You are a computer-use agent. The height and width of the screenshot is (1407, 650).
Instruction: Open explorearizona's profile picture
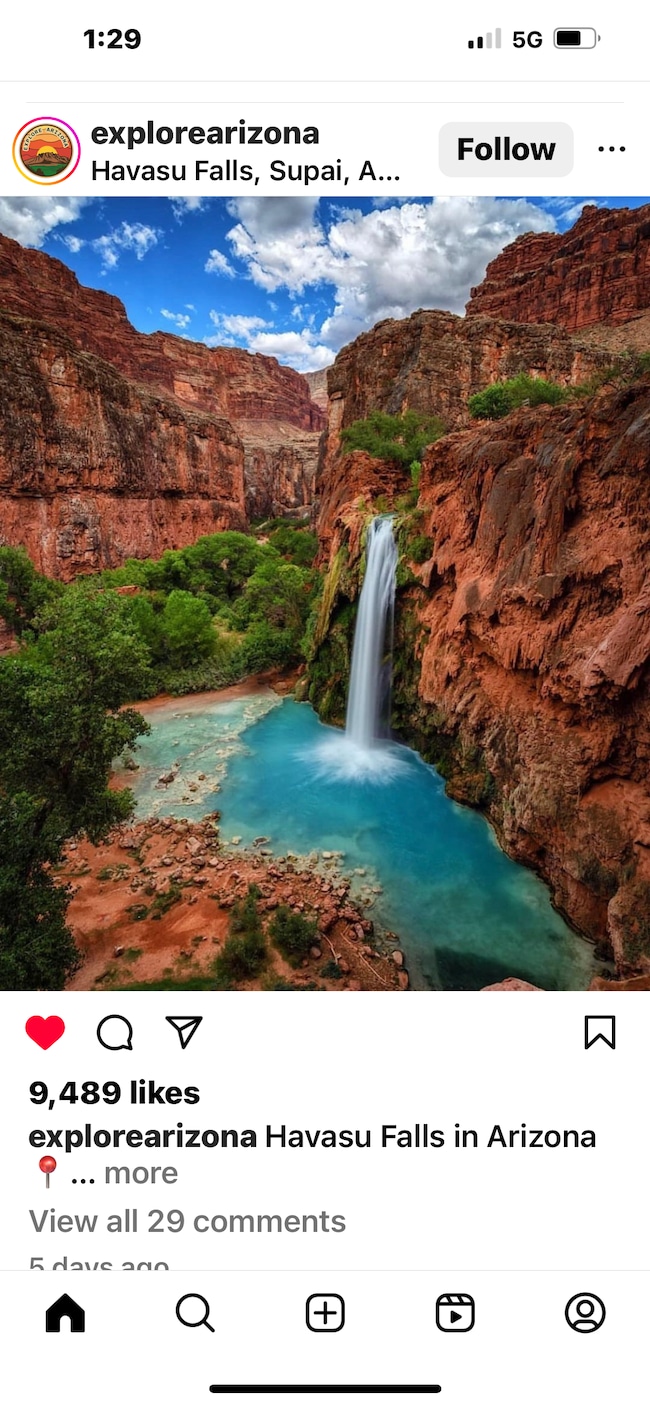coord(46,151)
